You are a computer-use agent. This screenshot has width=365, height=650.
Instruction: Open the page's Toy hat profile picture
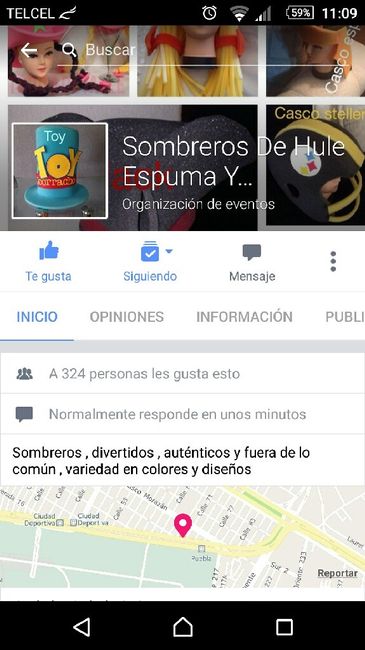click(60, 170)
